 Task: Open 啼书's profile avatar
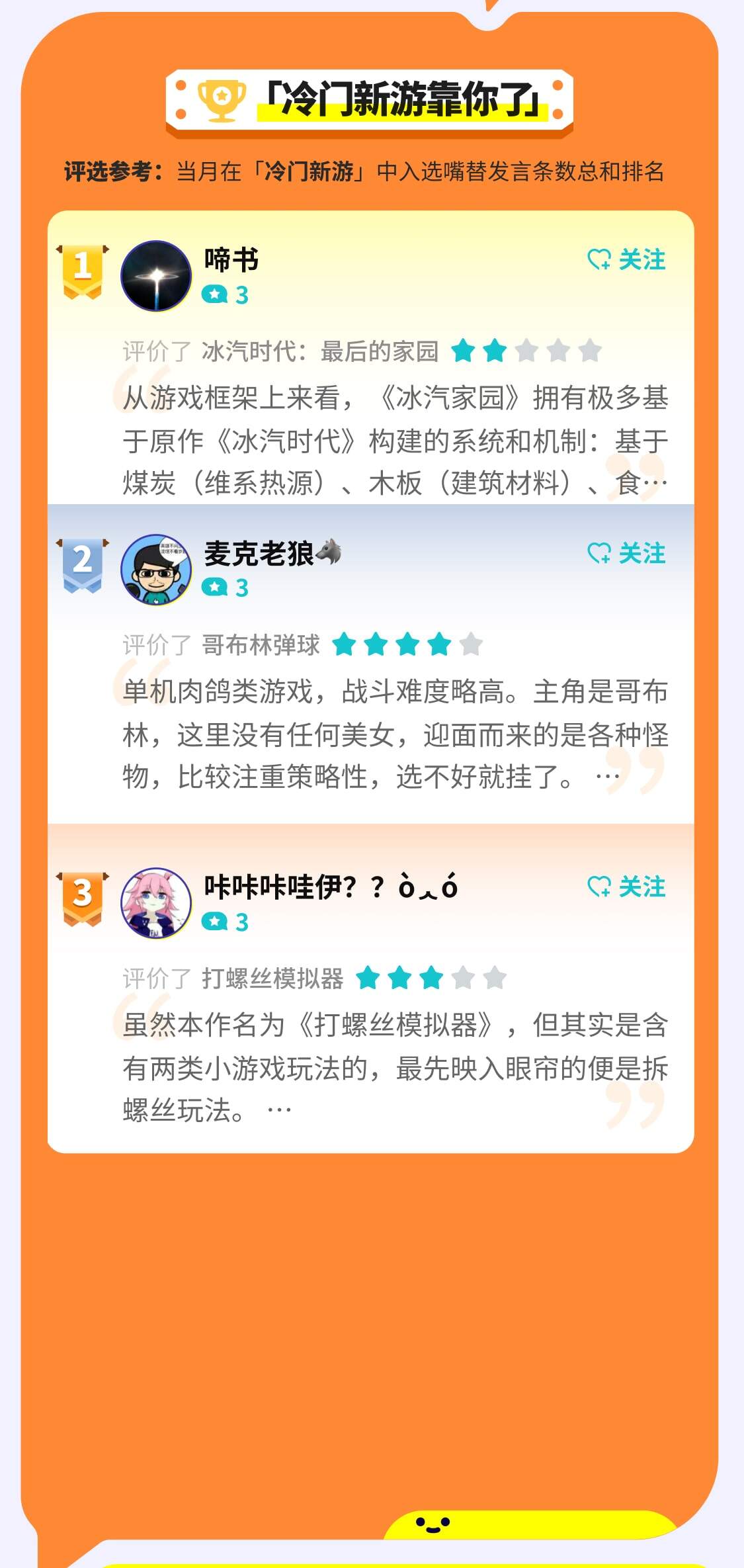tap(156, 276)
